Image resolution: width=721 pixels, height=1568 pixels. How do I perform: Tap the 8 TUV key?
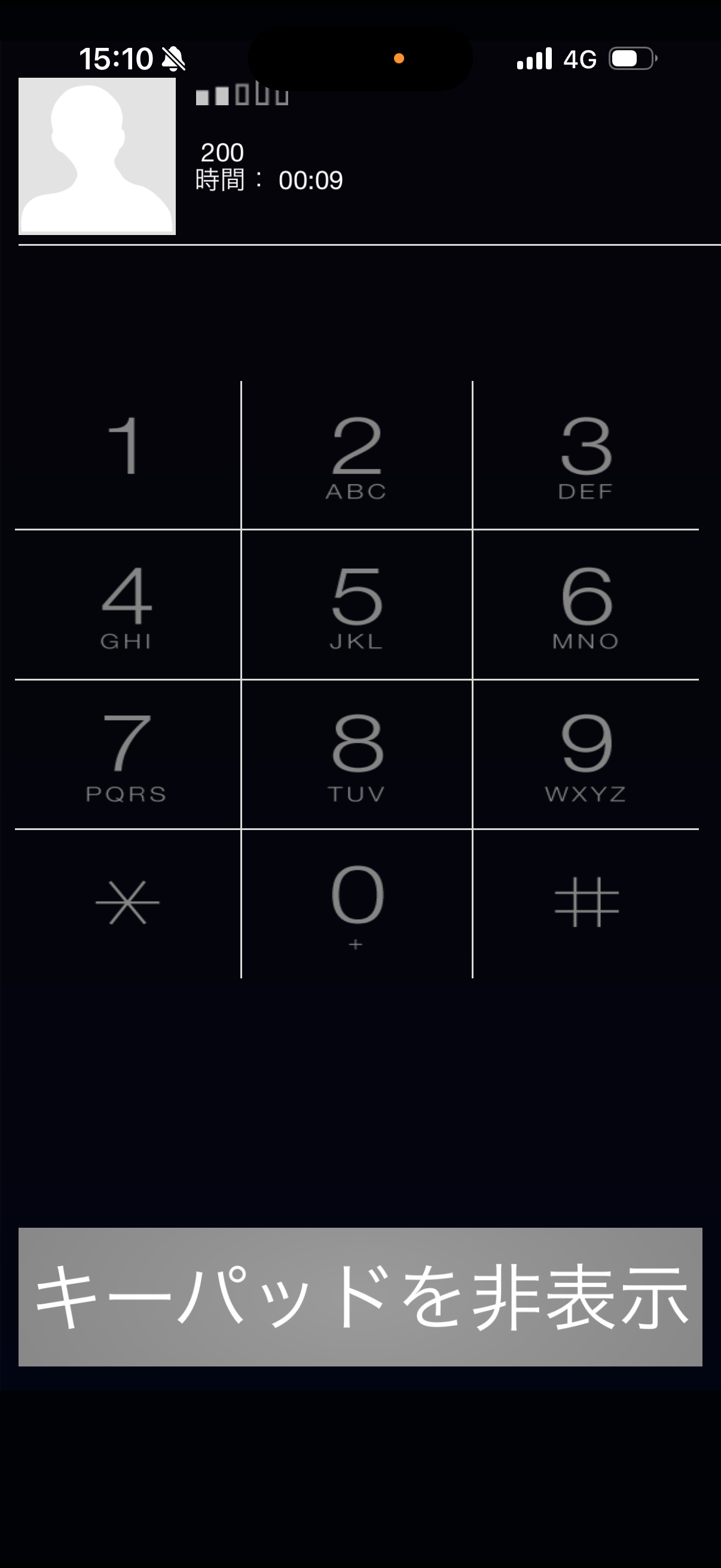tap(356, 755)
